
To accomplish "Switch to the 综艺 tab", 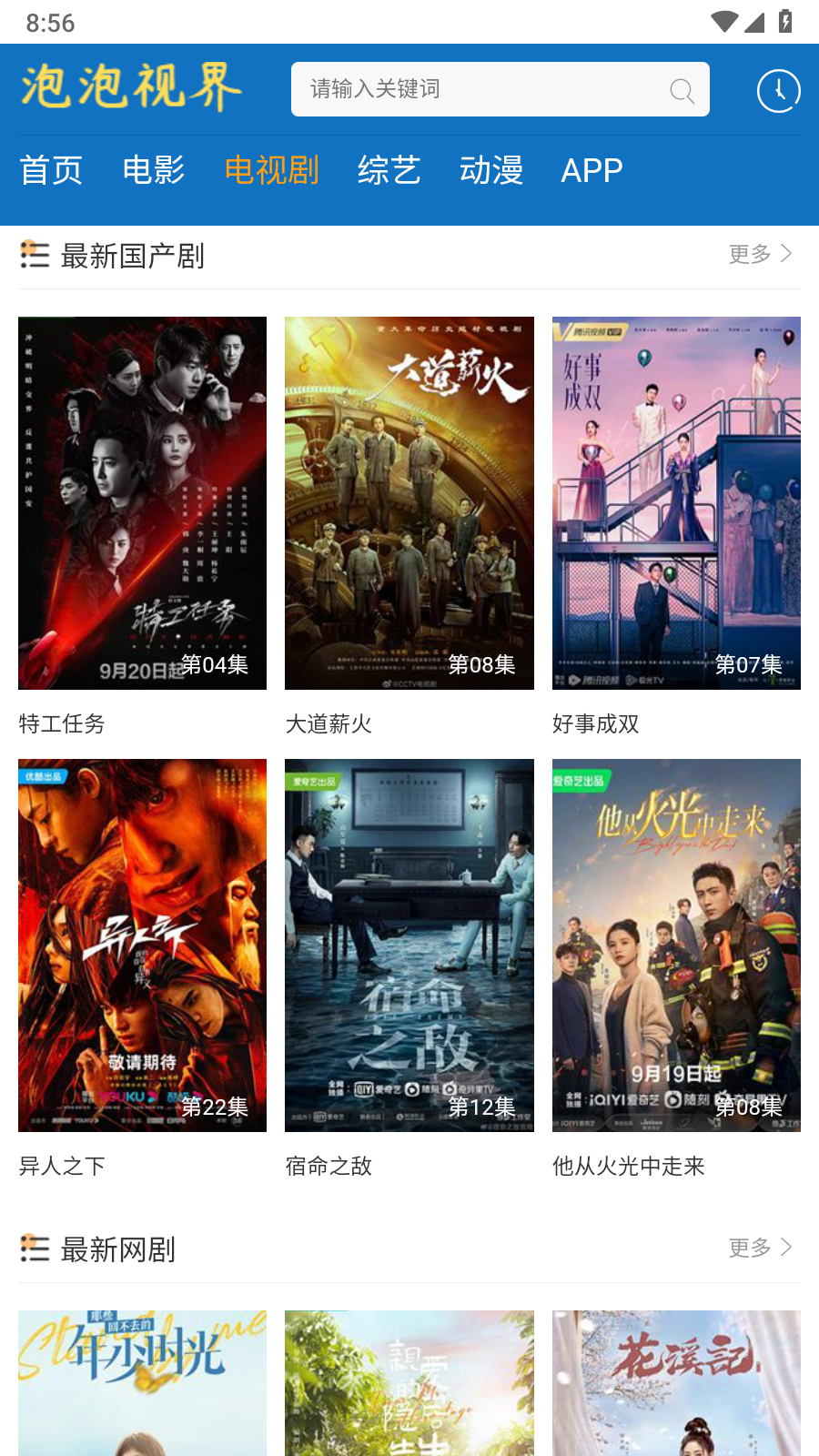I will [x=389, y=169].
